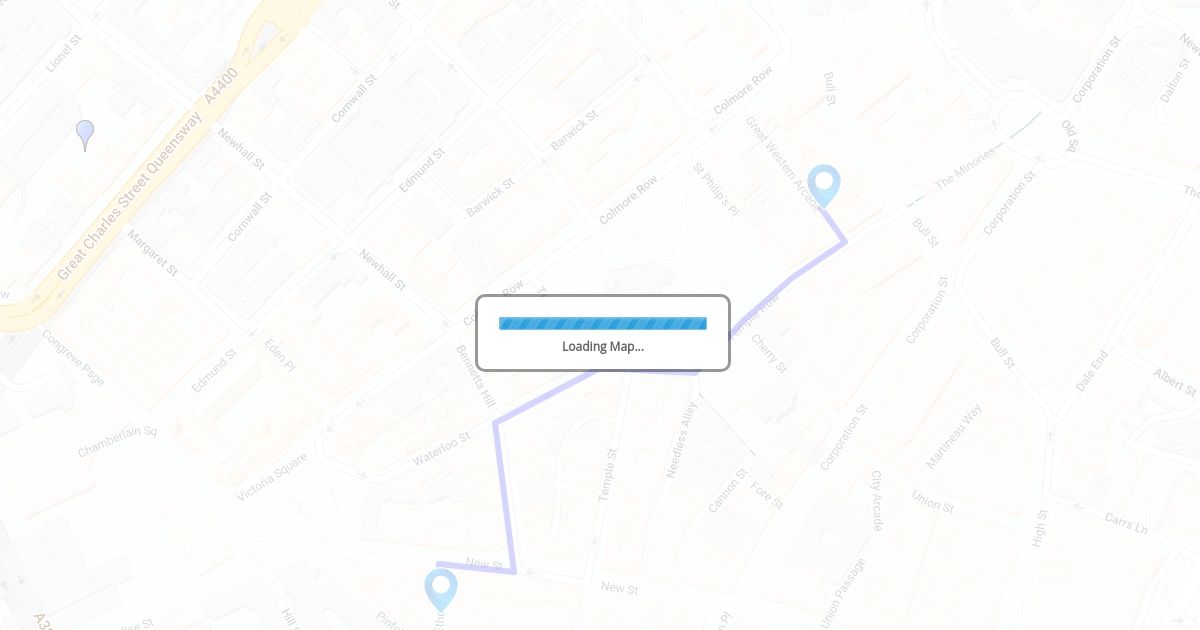Tap the route pin by Great Western Arcade
Screen dimensions: 1200x630
(x=824, y=186)
